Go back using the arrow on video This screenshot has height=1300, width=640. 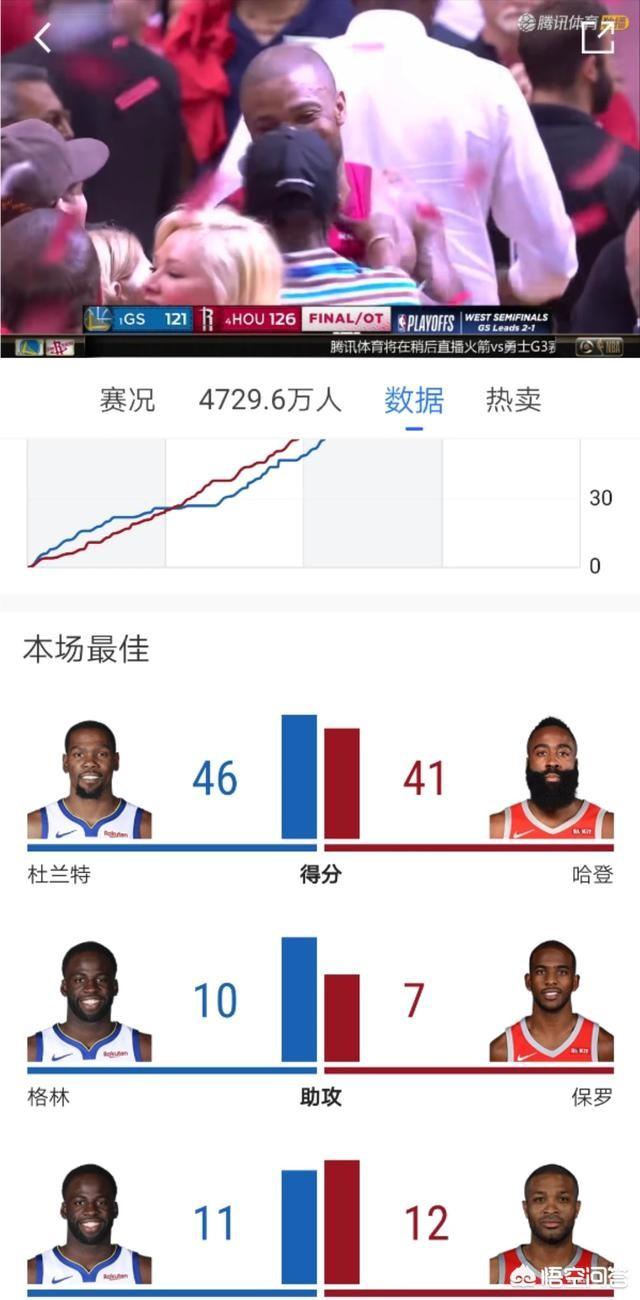(x=42, y=38)
